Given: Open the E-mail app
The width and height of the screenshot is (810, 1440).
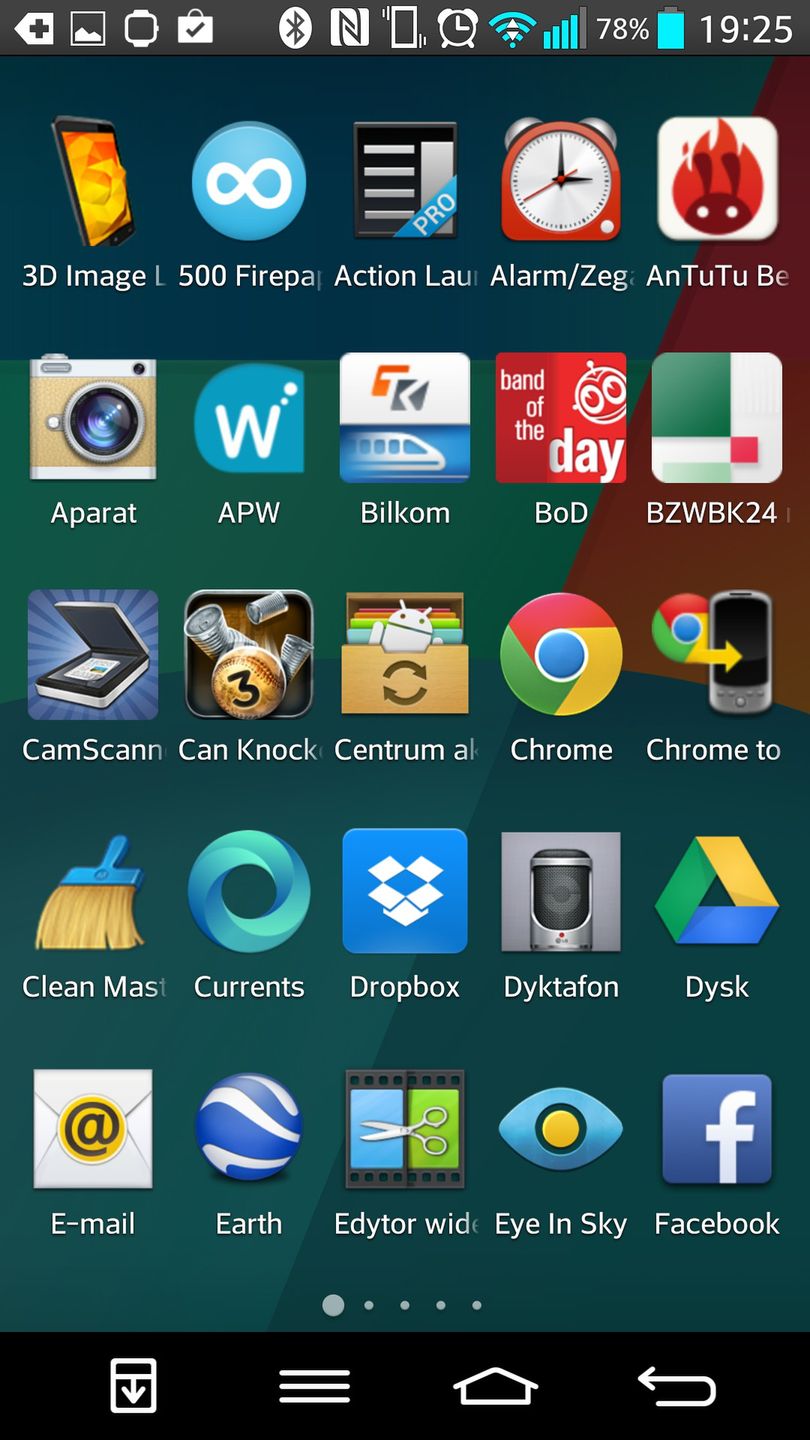Looking at the screenshot, I should coord(93,1129).
